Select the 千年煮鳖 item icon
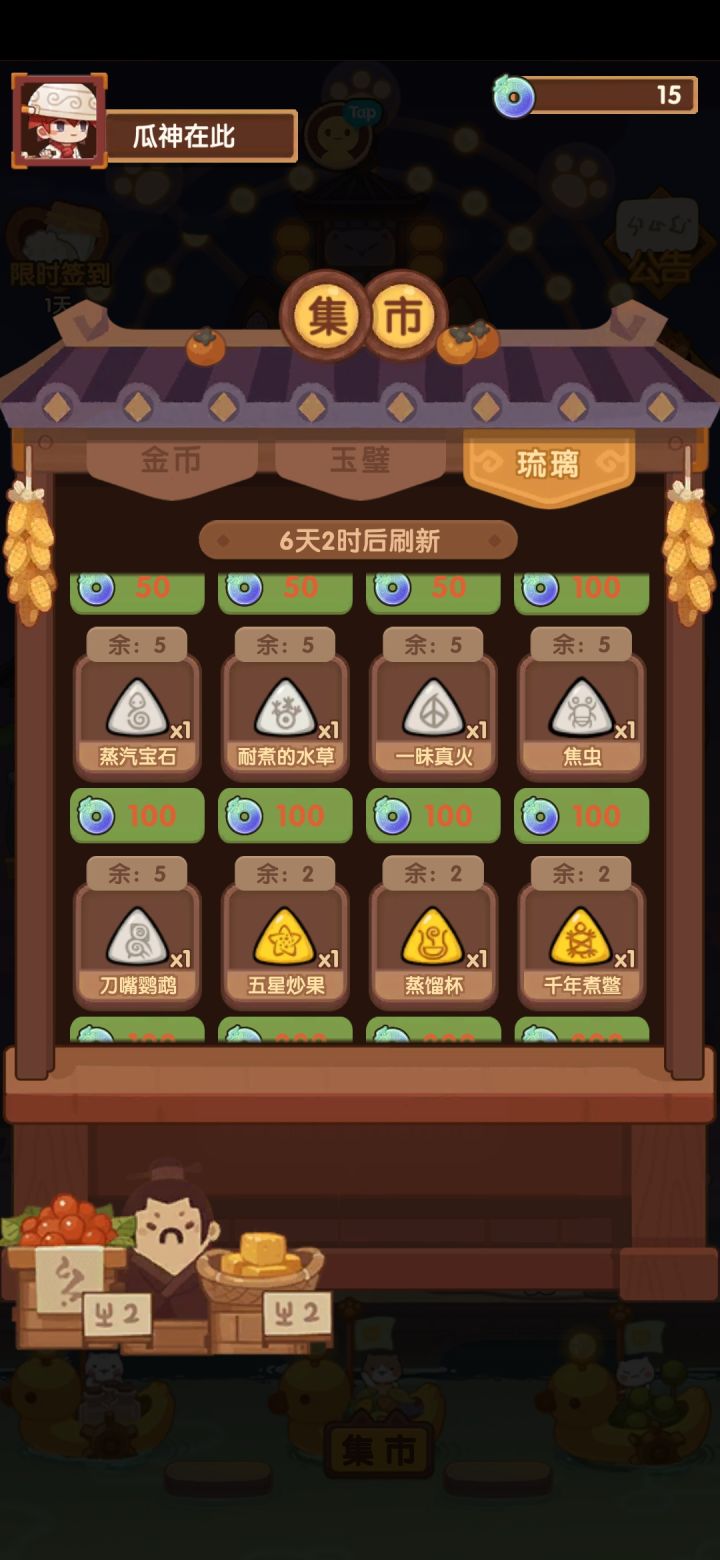 point(580,935)
